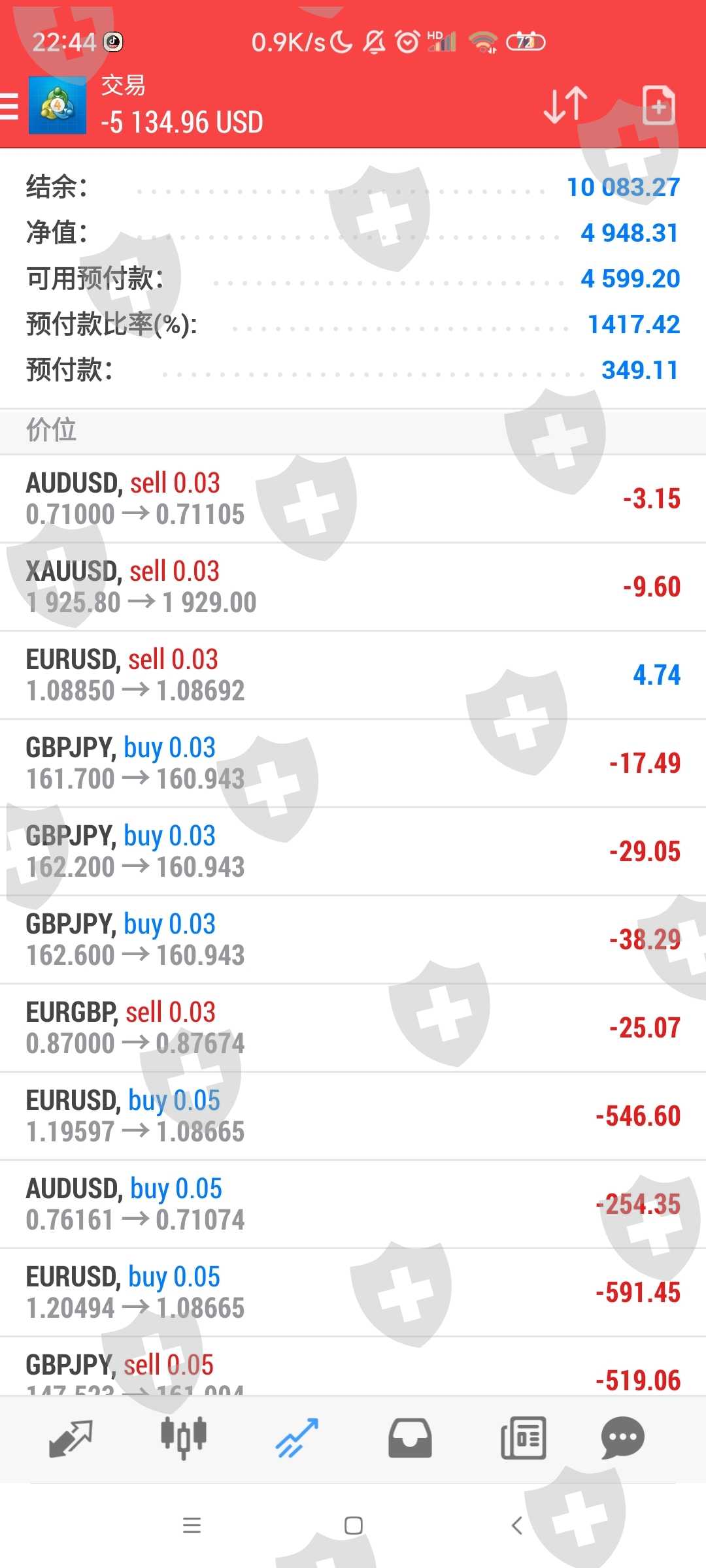Image resolution: width=706 pixels, height=1568 pixels.
Task: Open the AUDUSD sell 0.03 position
Action: coord(353,498)
